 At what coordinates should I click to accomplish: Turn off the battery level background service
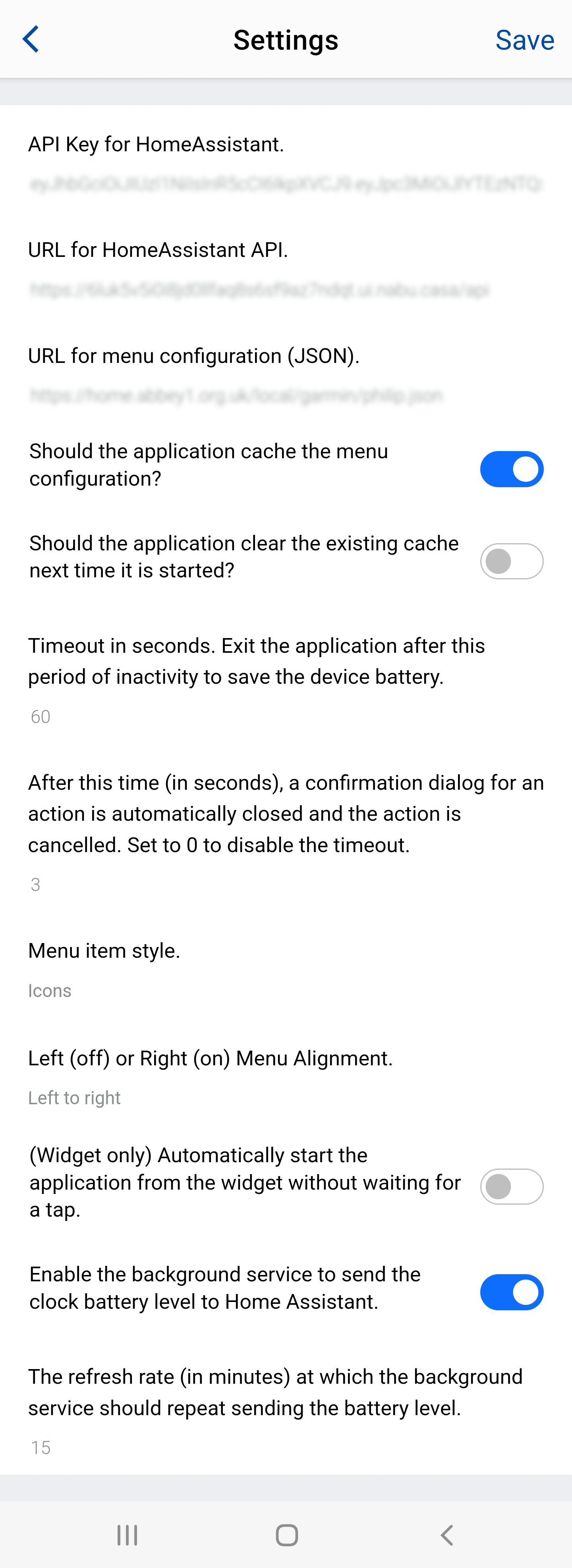pyautogui.click(x=511, y=1292)
